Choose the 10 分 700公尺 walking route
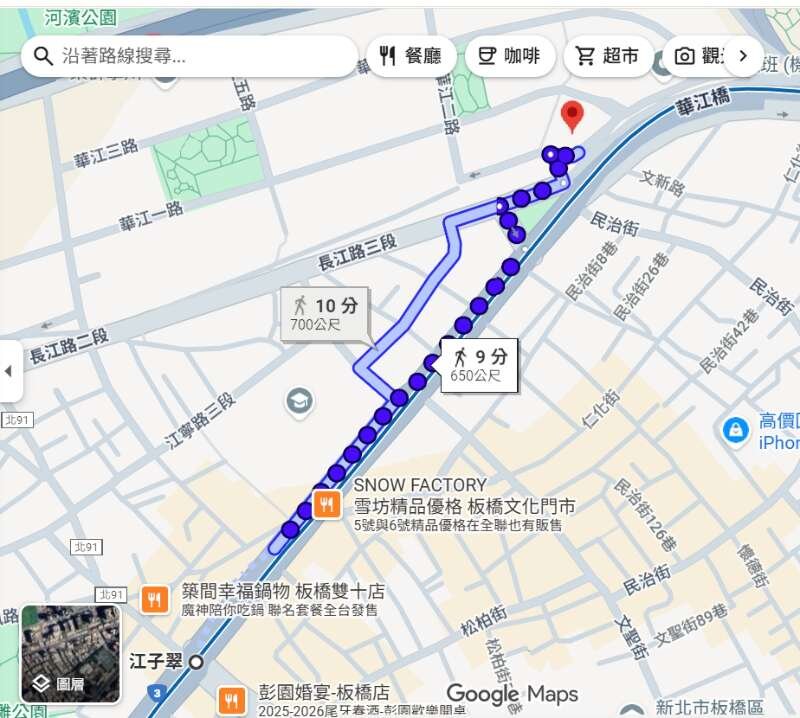The width and height of the screenshot is (800, 718). pos(324,314)
